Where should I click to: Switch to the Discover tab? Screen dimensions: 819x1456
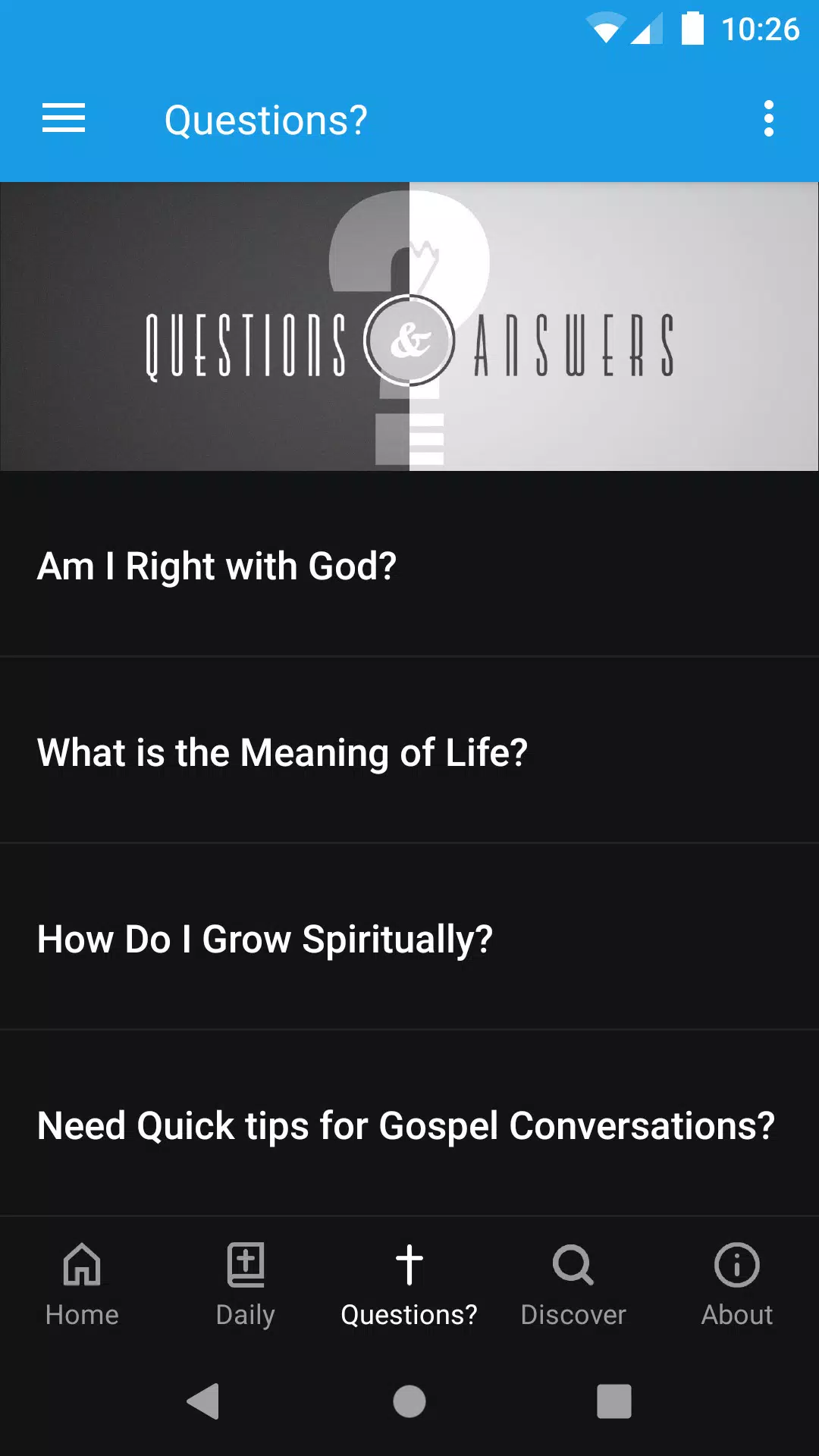573,1285
